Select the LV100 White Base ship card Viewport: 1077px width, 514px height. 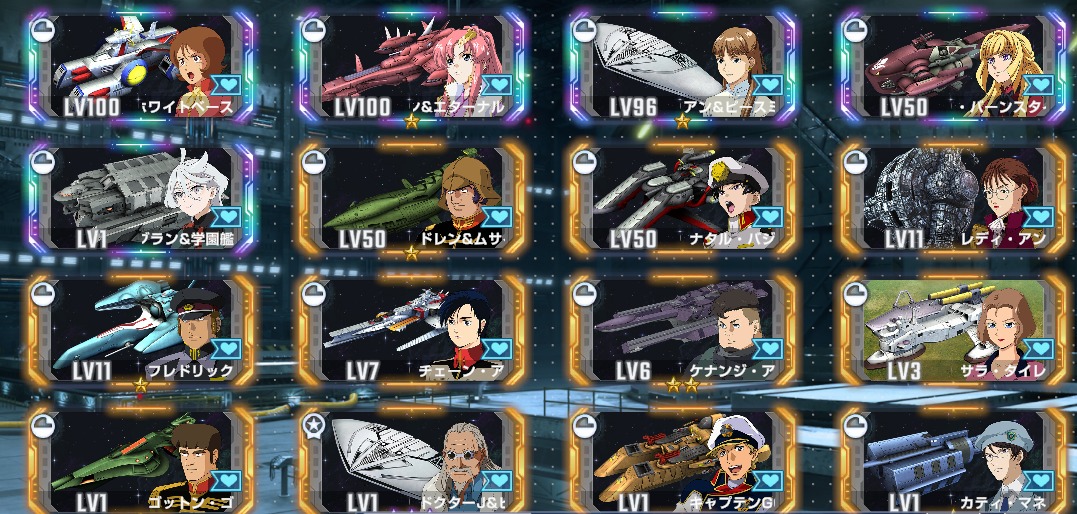(x=140, y=68)
